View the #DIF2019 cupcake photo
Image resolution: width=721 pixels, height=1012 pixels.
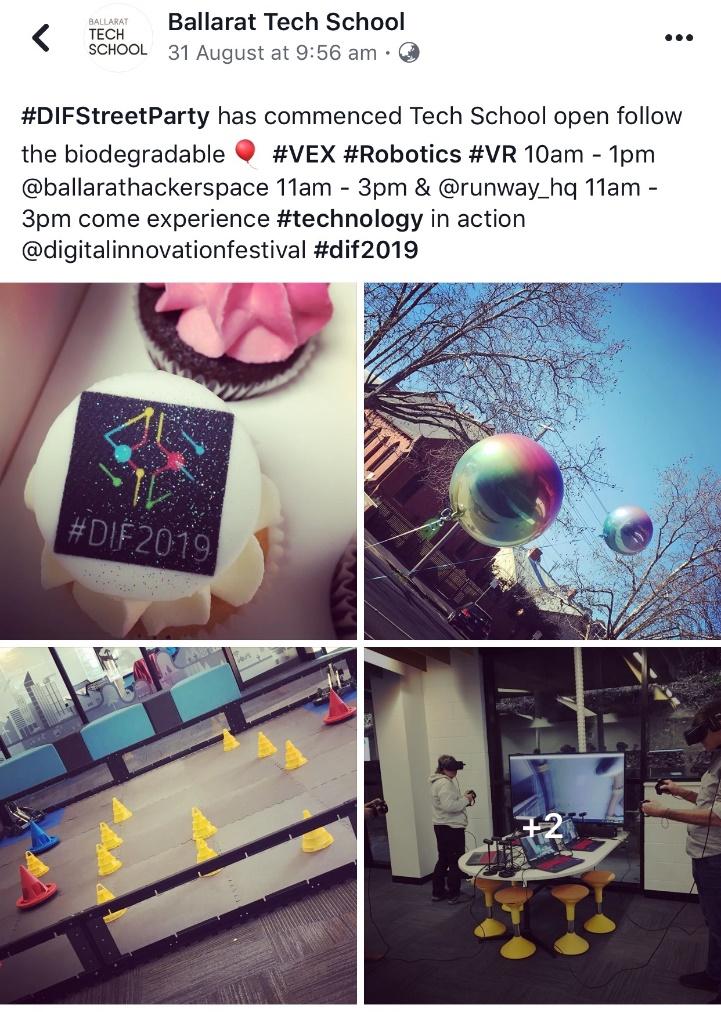pyautogui.click(x=178, y=460)
